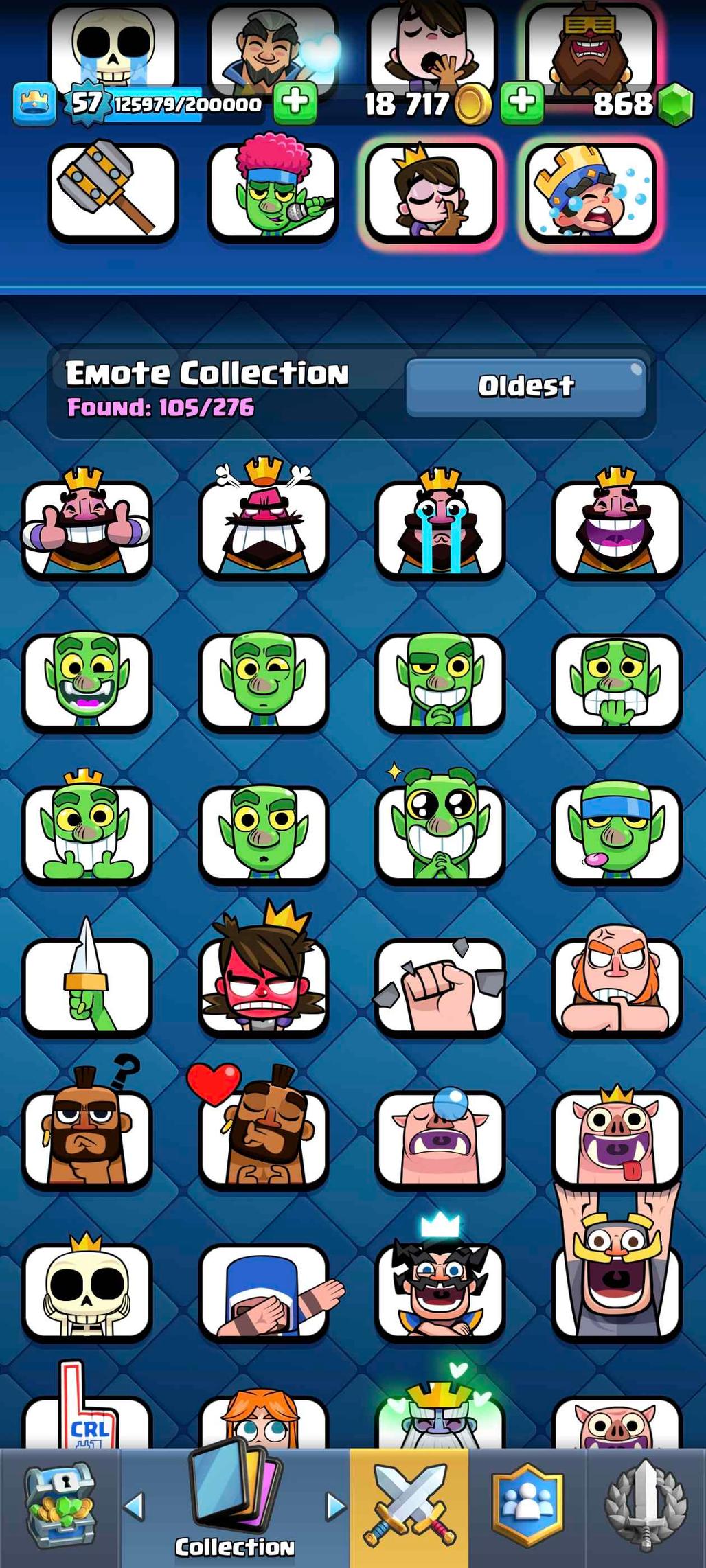Choose the goblin with headband bubblegum emote

pyautogui.click(x=616, y=832)
